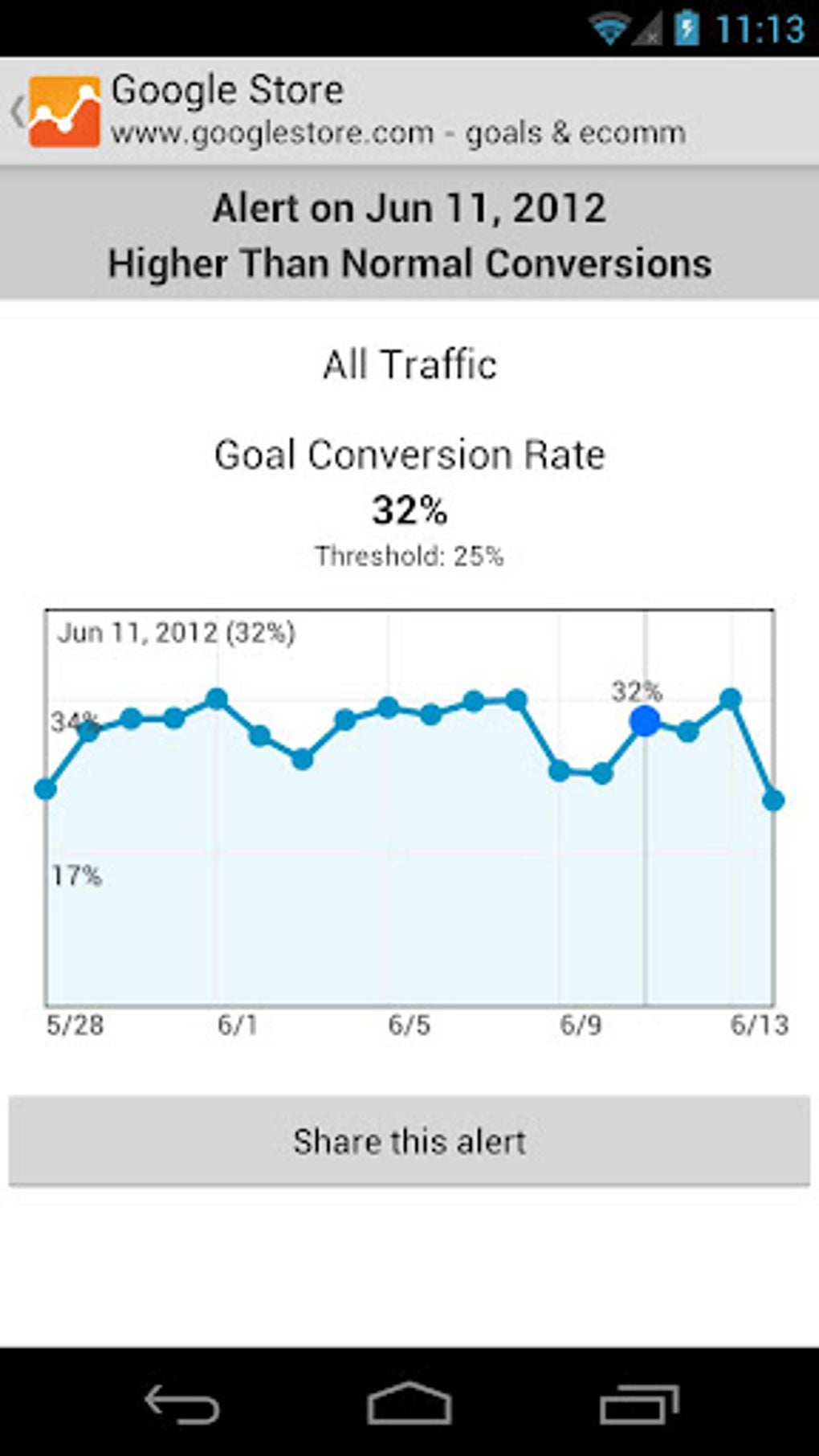This screenshot has width=819, height=1456.
Task: Go back via the Analytics app icon
Action: (64, 112)
